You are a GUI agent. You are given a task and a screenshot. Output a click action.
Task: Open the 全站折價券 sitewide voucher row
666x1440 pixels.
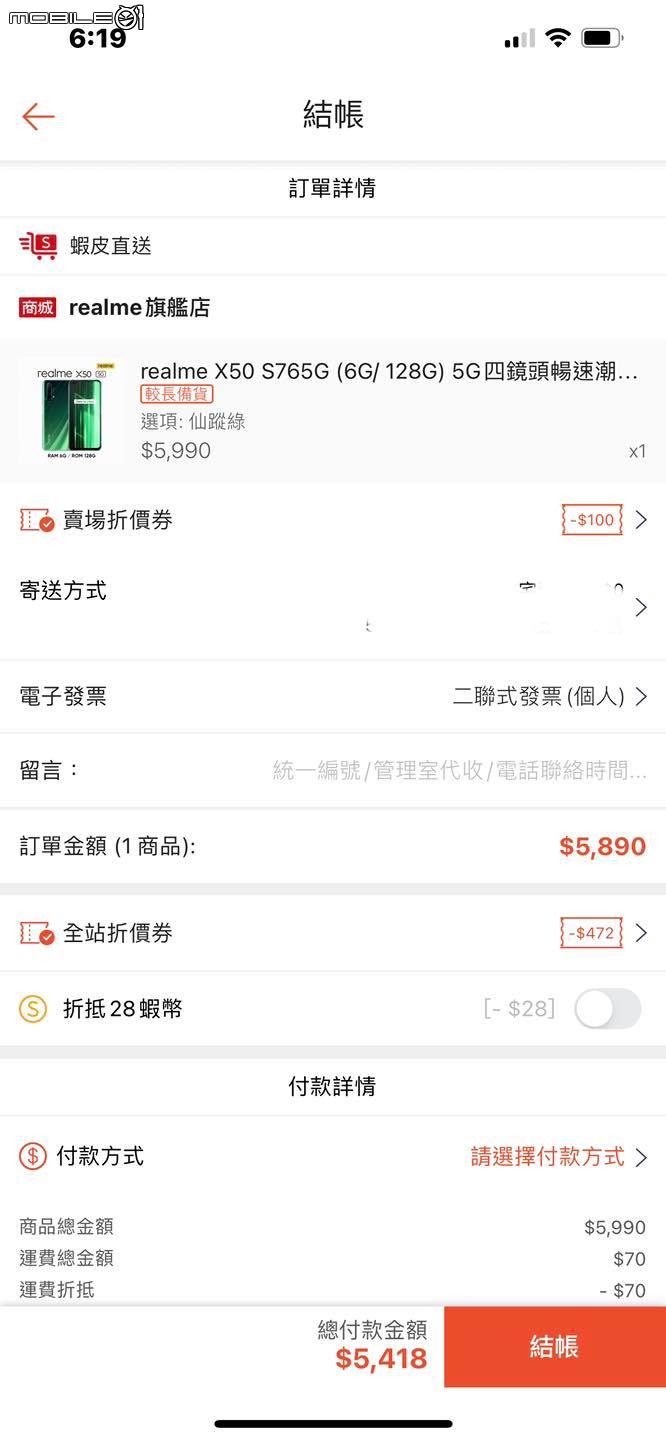click(333, 933)
